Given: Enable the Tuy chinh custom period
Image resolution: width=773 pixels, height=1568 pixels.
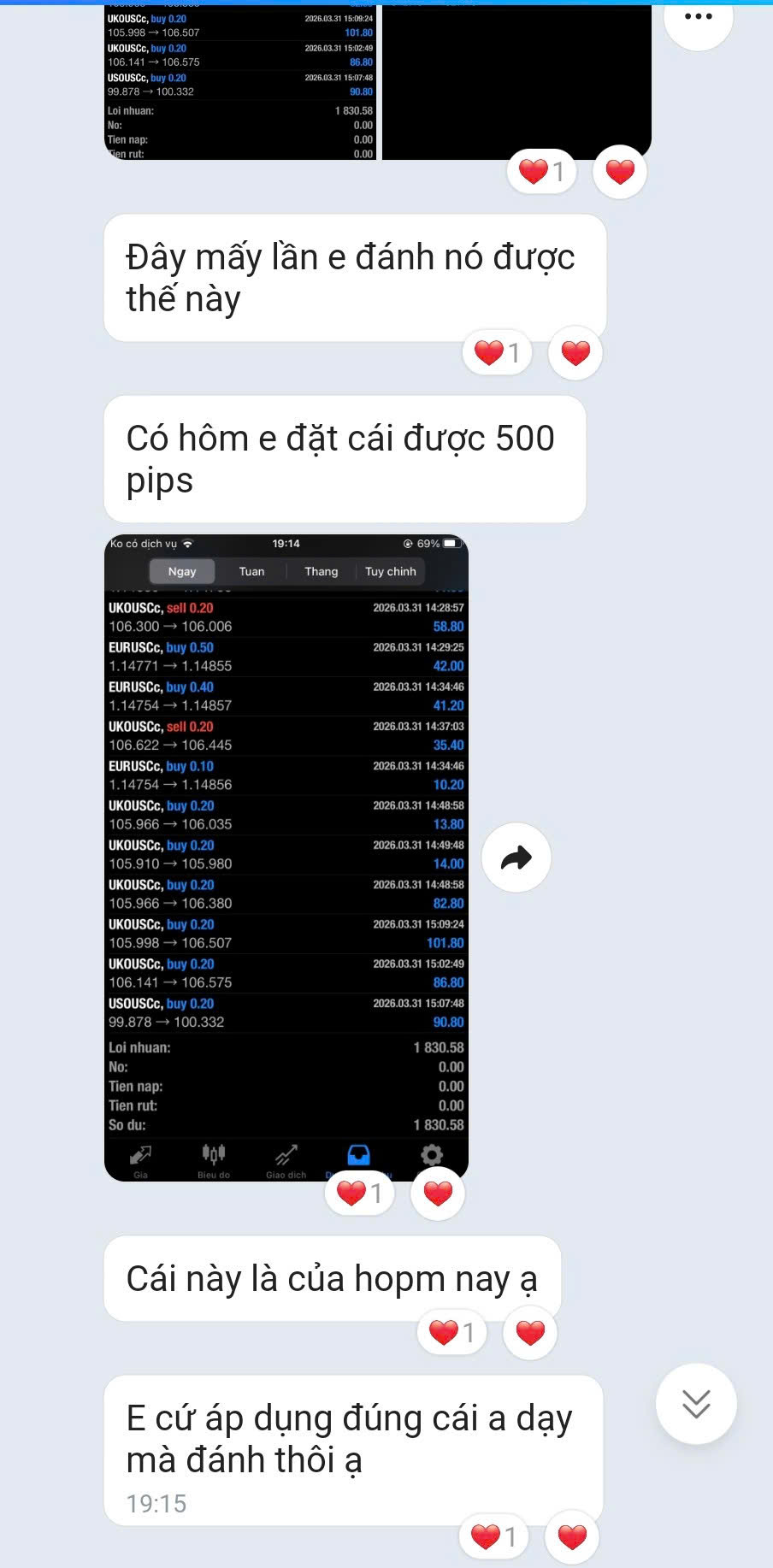Looking at the screenshot, I should coord(391,571).
